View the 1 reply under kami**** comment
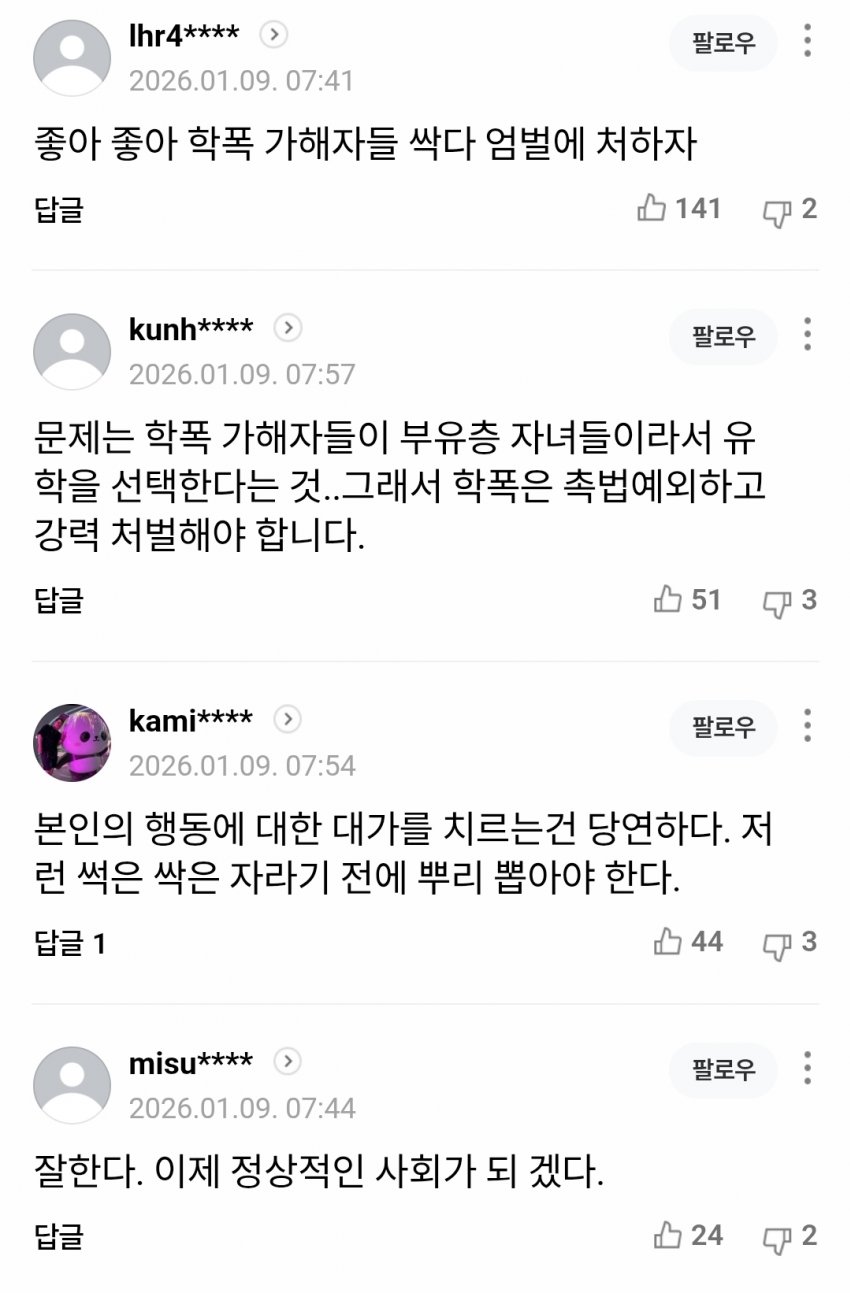Viewport: 850px width, 1293px height. [x=70, y=942]
